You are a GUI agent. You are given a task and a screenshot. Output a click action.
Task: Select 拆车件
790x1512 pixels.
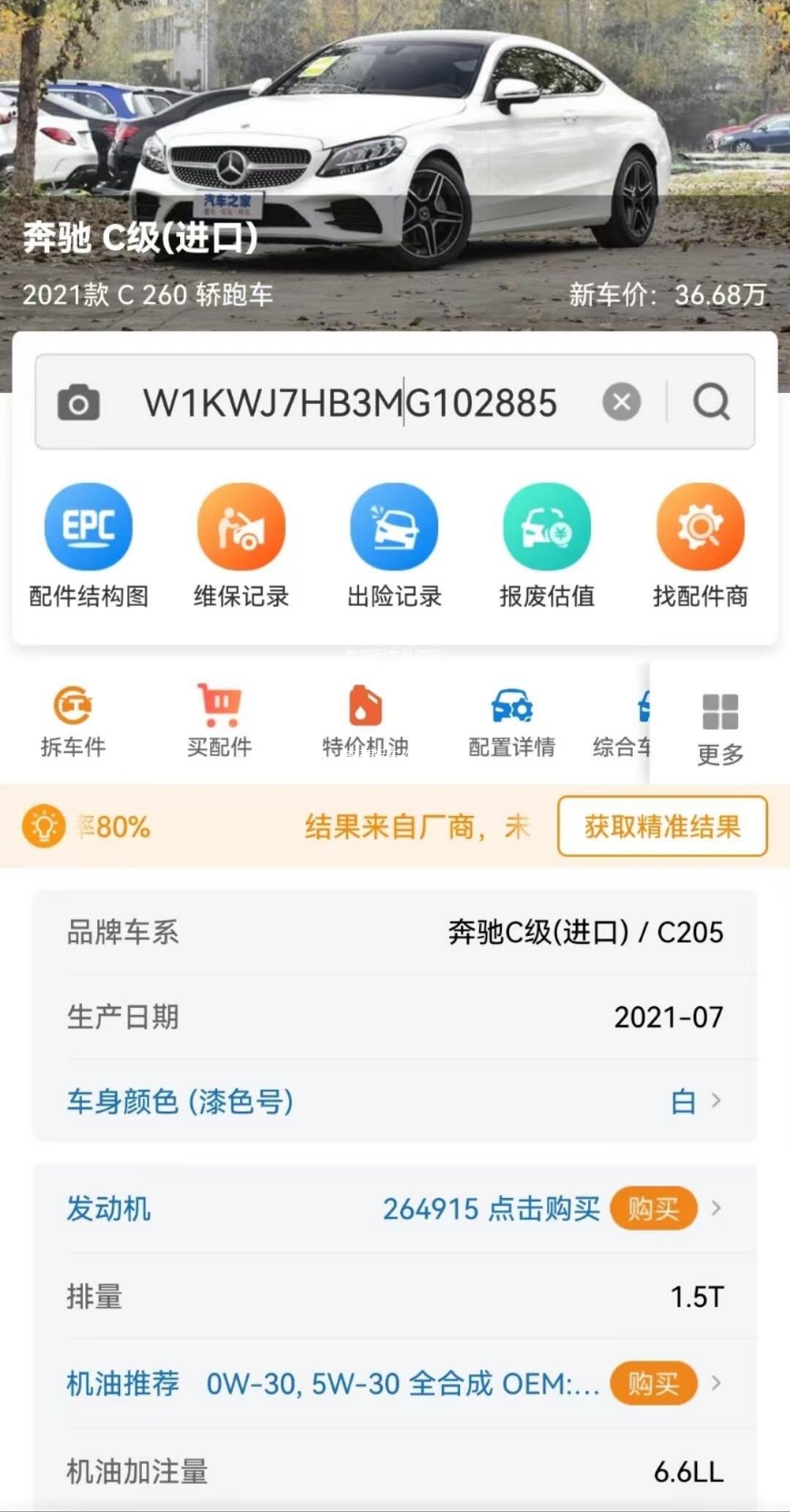73,721
